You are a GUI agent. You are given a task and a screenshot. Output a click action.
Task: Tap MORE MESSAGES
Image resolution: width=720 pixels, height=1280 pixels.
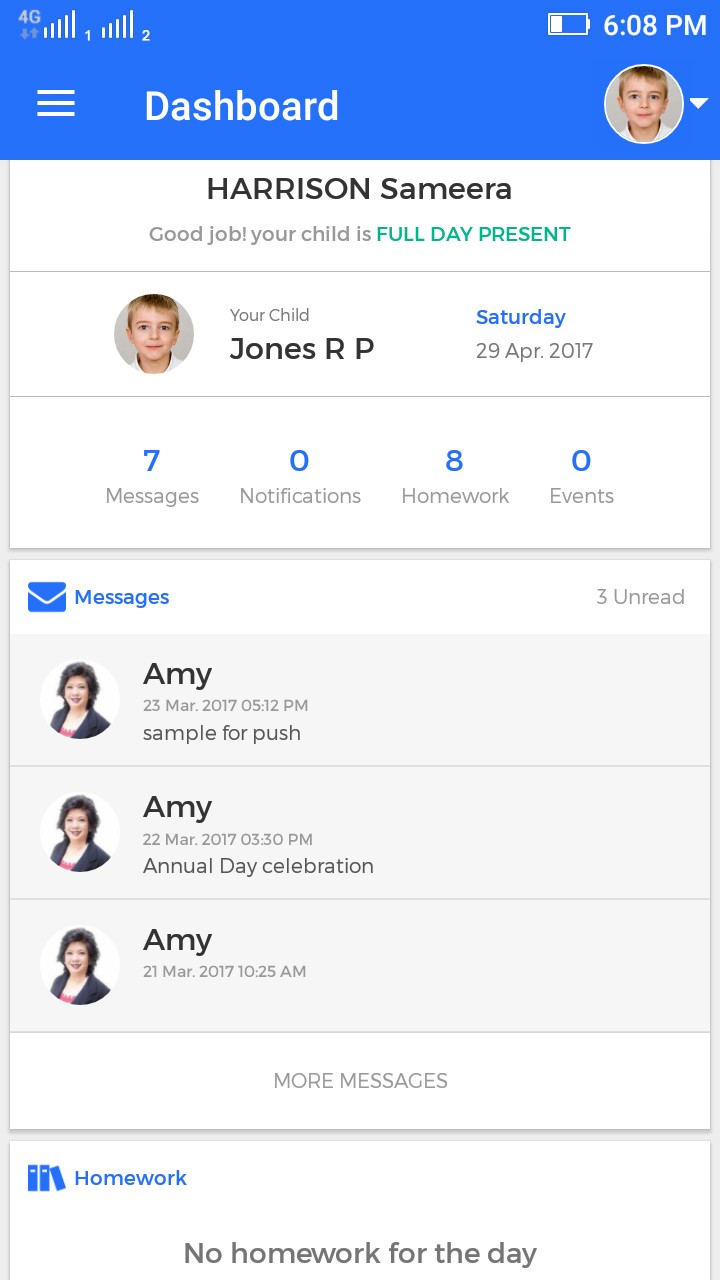click(360, 1081)
